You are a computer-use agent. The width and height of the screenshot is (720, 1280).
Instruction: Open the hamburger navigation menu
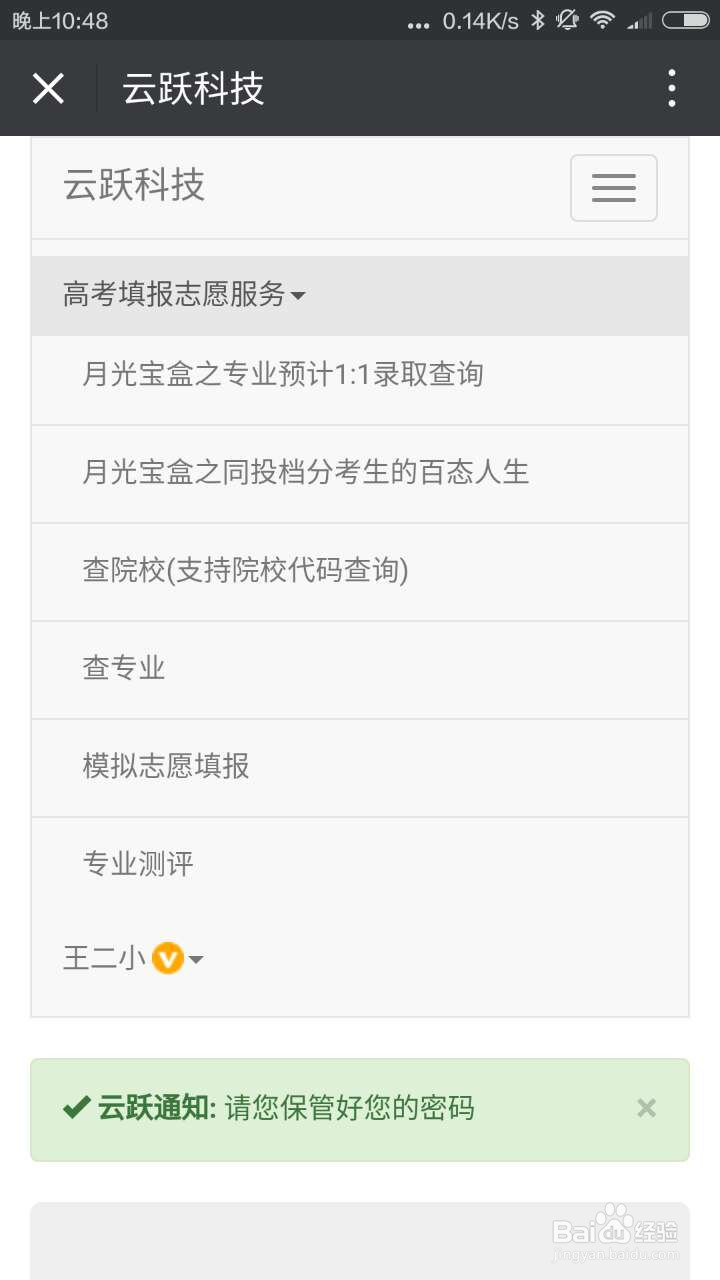[x=613, y=188]
